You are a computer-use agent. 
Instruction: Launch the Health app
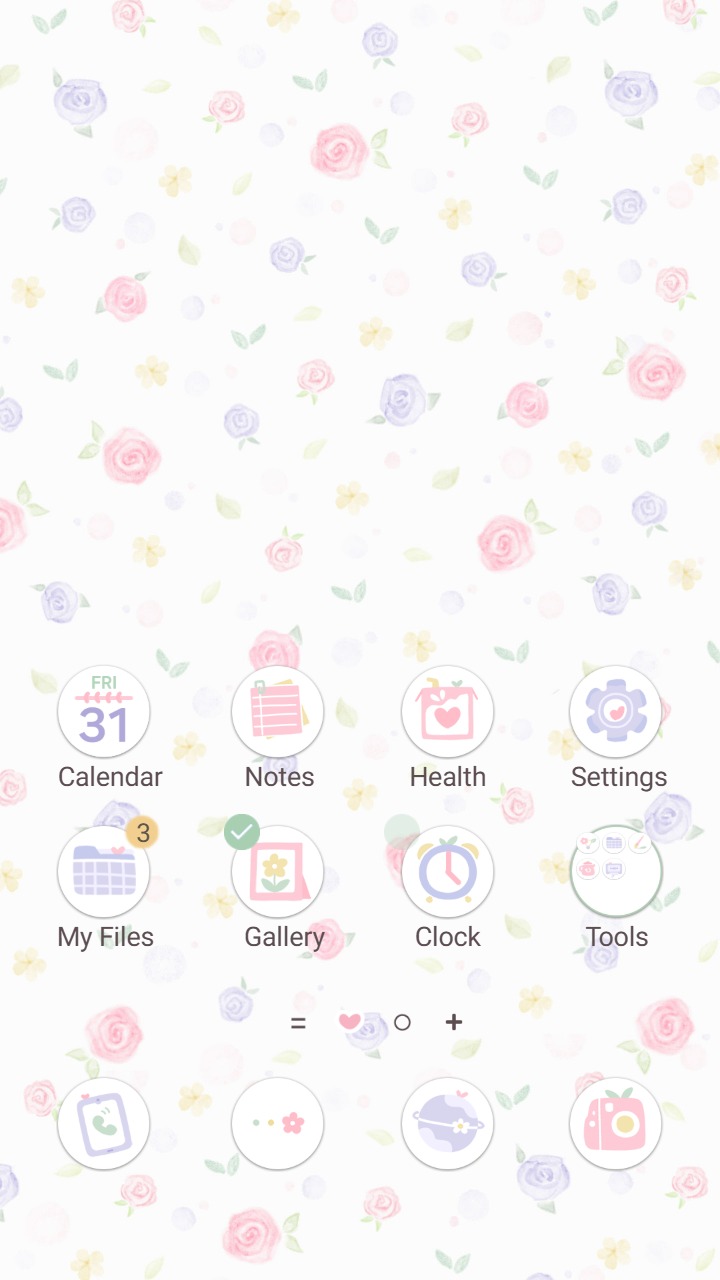coord(447,711)
